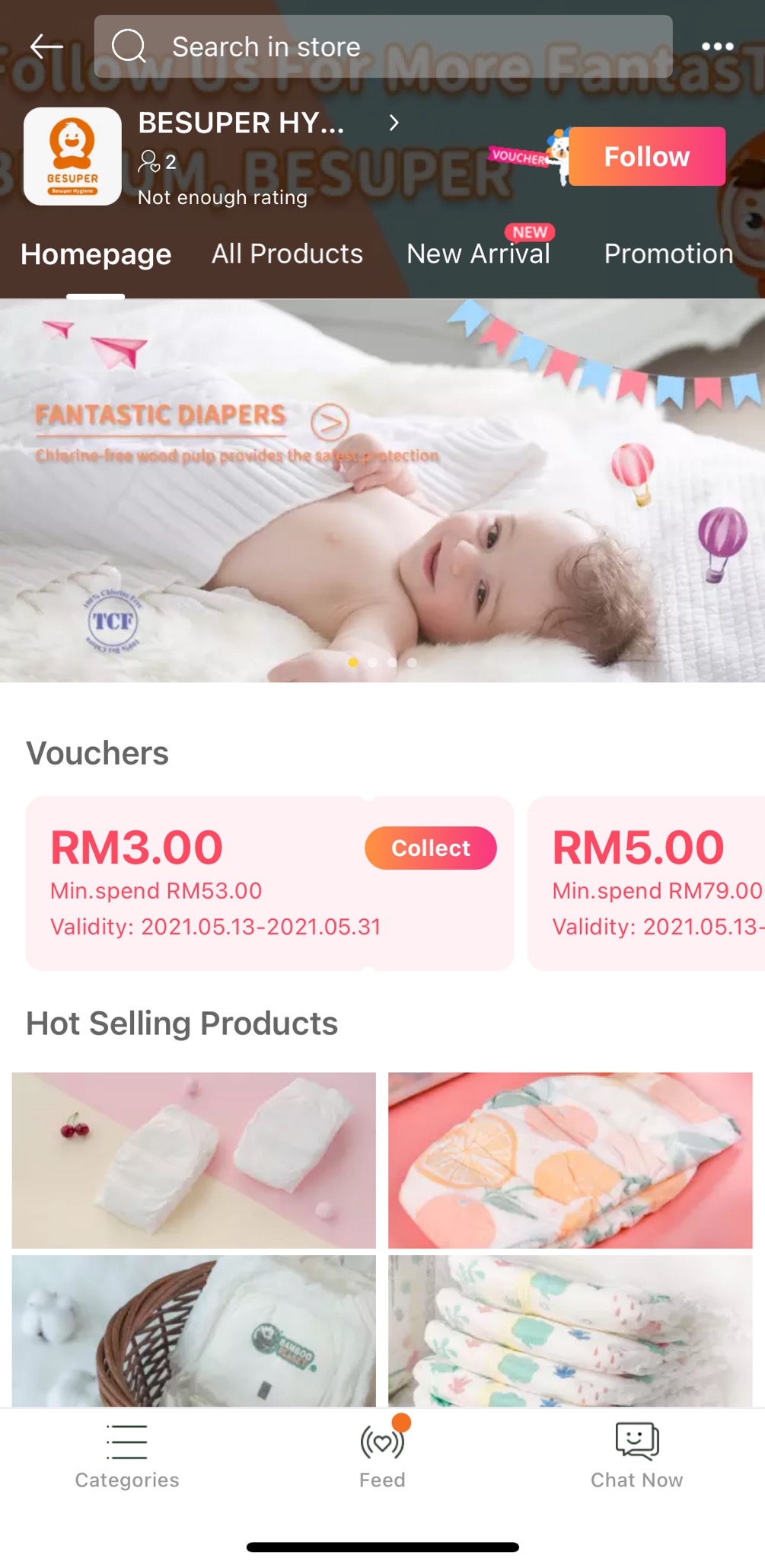
Task: Open the store Feed
Action: (x=382, y=1456)
